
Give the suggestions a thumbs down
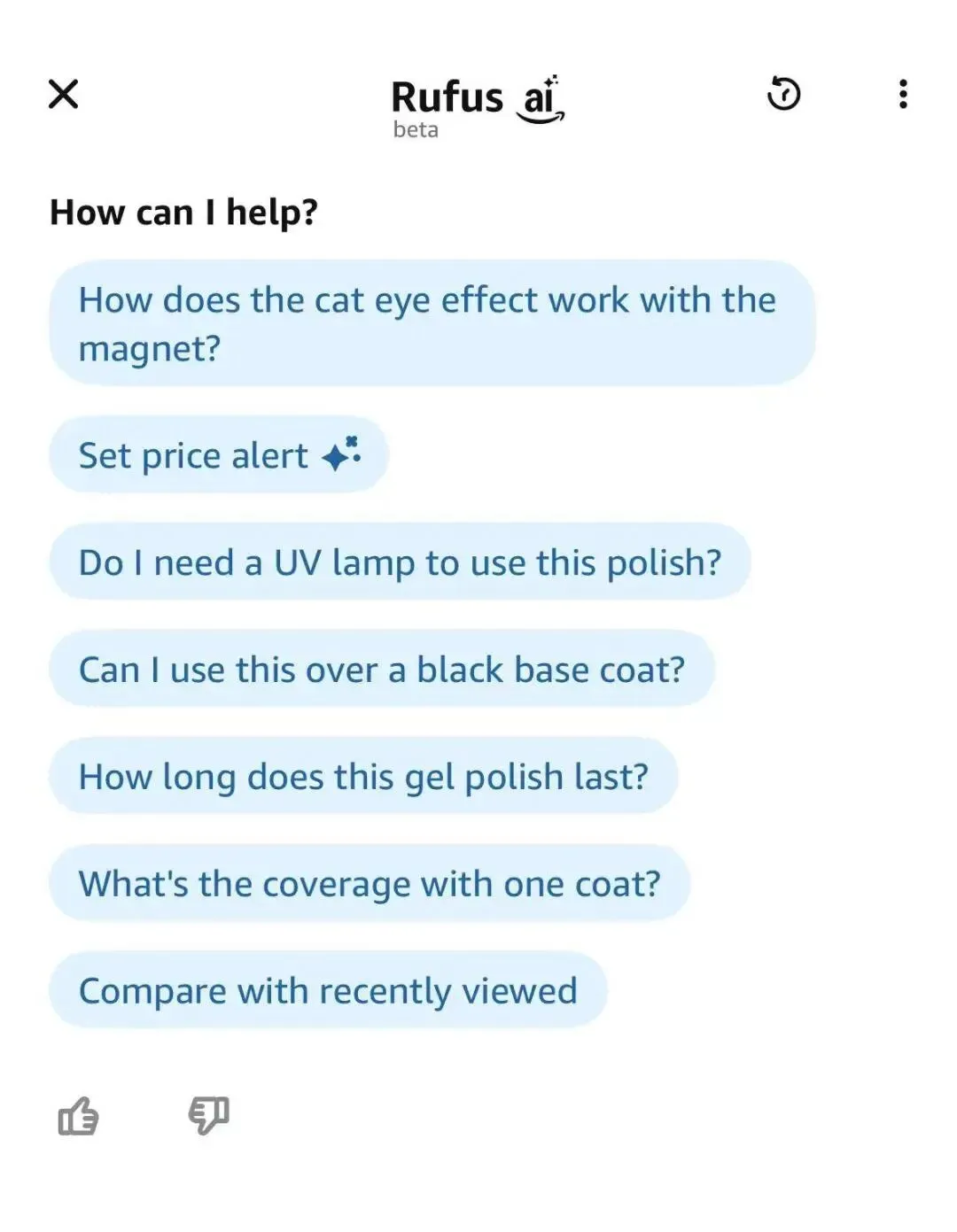click(208, 1116)
